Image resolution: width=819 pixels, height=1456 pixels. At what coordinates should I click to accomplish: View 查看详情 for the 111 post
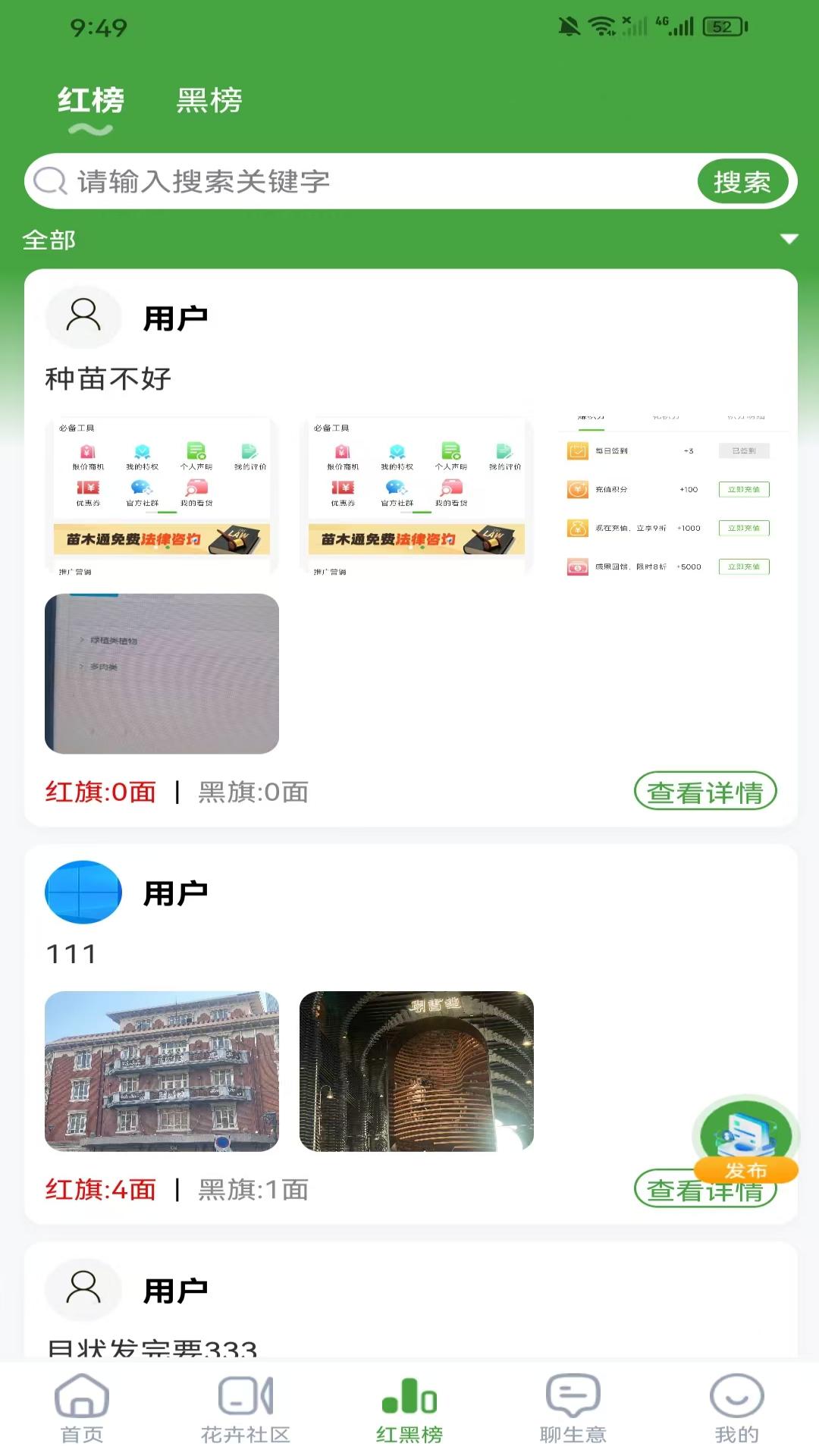pos(705,1191)
